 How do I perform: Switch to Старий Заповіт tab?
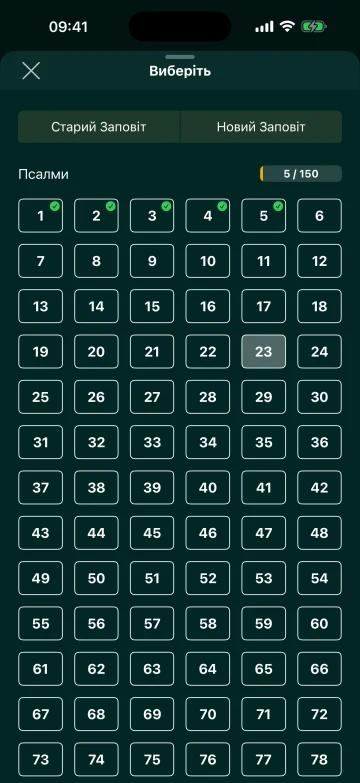99,127
